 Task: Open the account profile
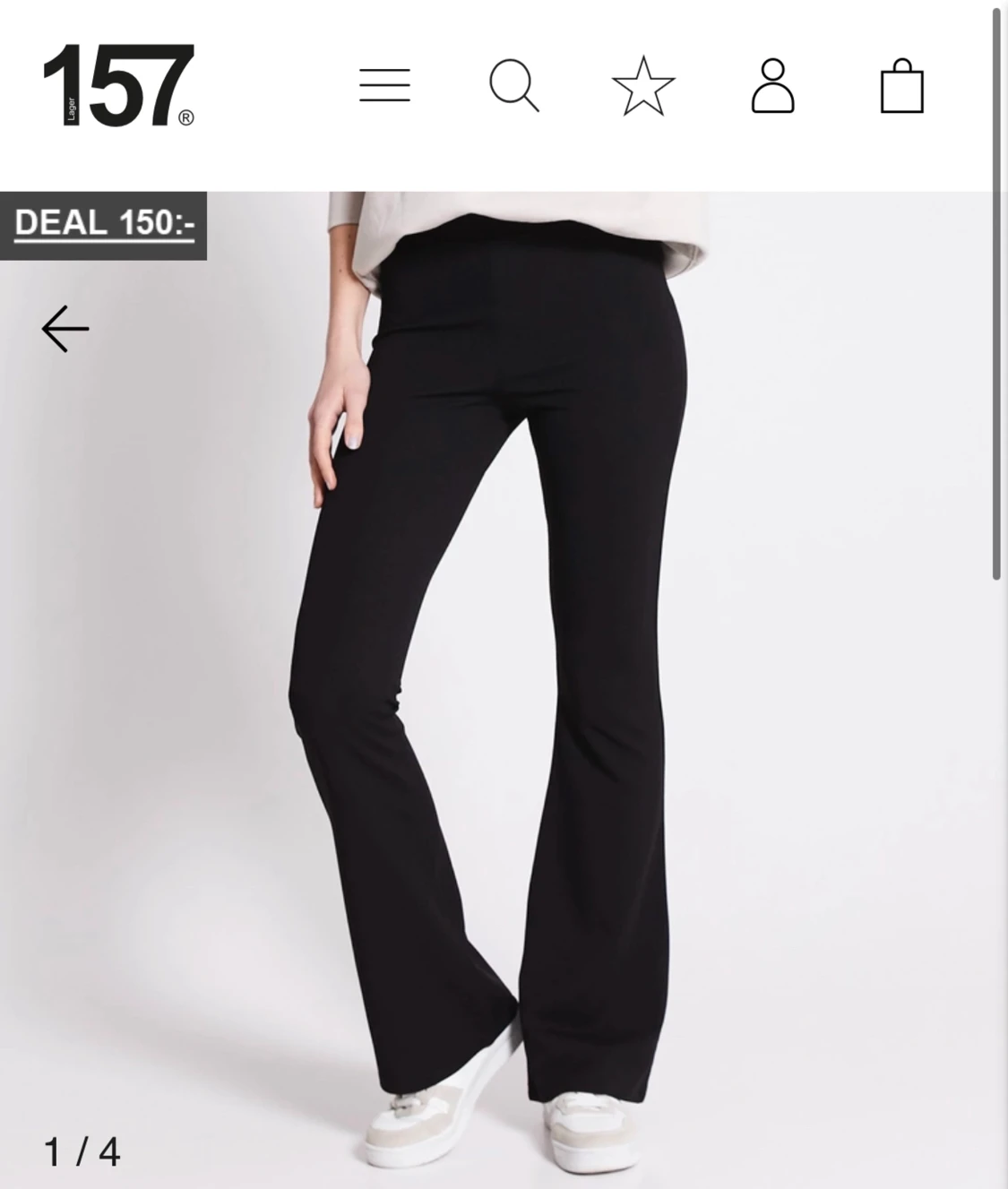[772, 86]
